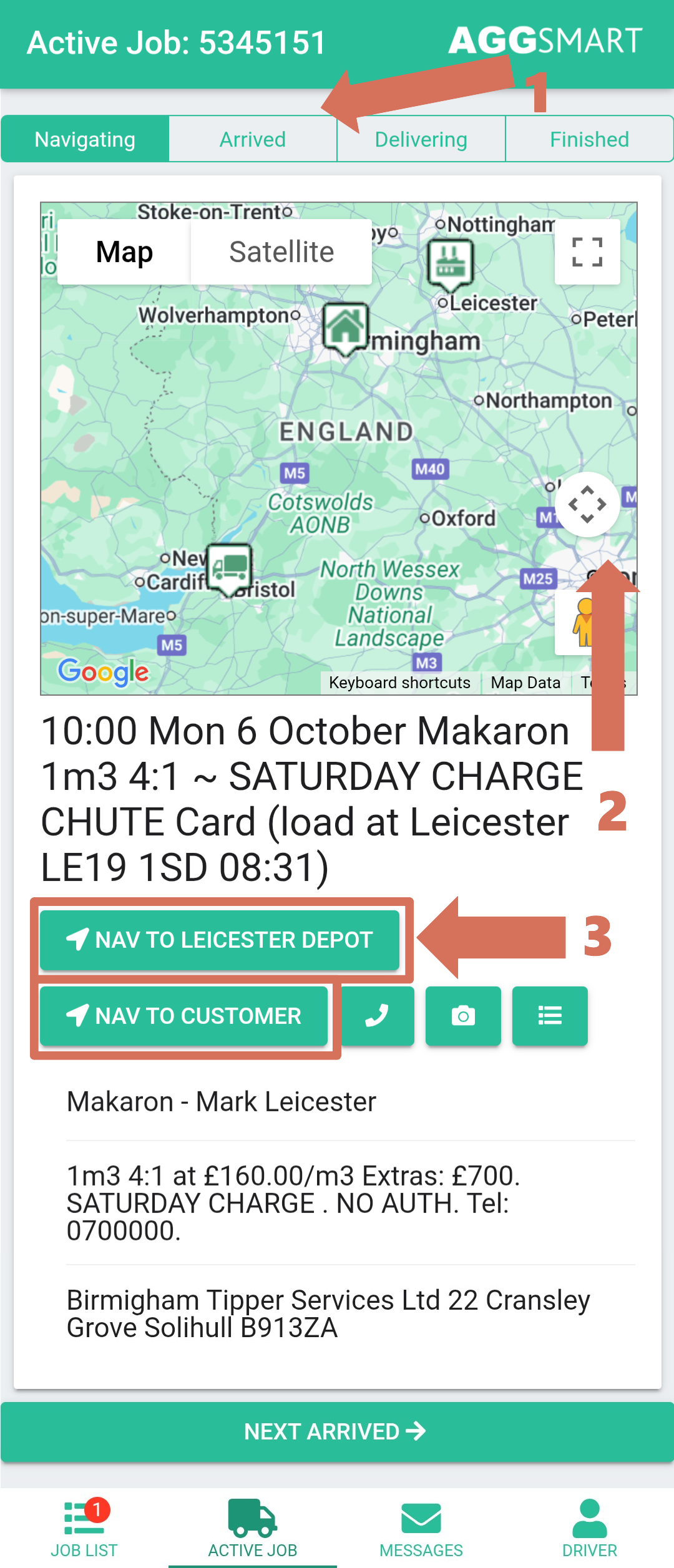
Task: Start navigation to customer
Action: pos(183,1016)
